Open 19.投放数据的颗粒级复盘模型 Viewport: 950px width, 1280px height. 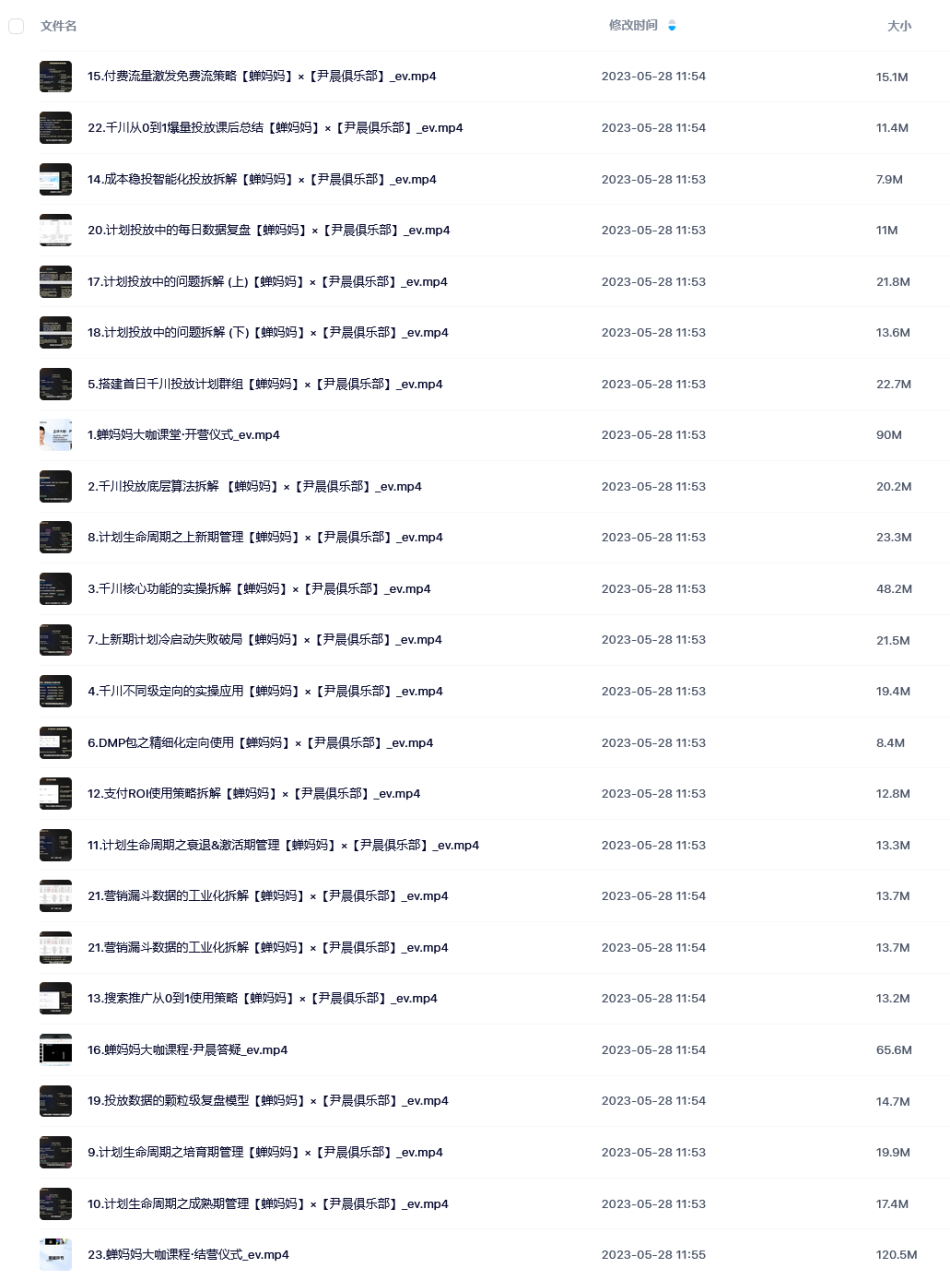click(x=267, y=1101)
